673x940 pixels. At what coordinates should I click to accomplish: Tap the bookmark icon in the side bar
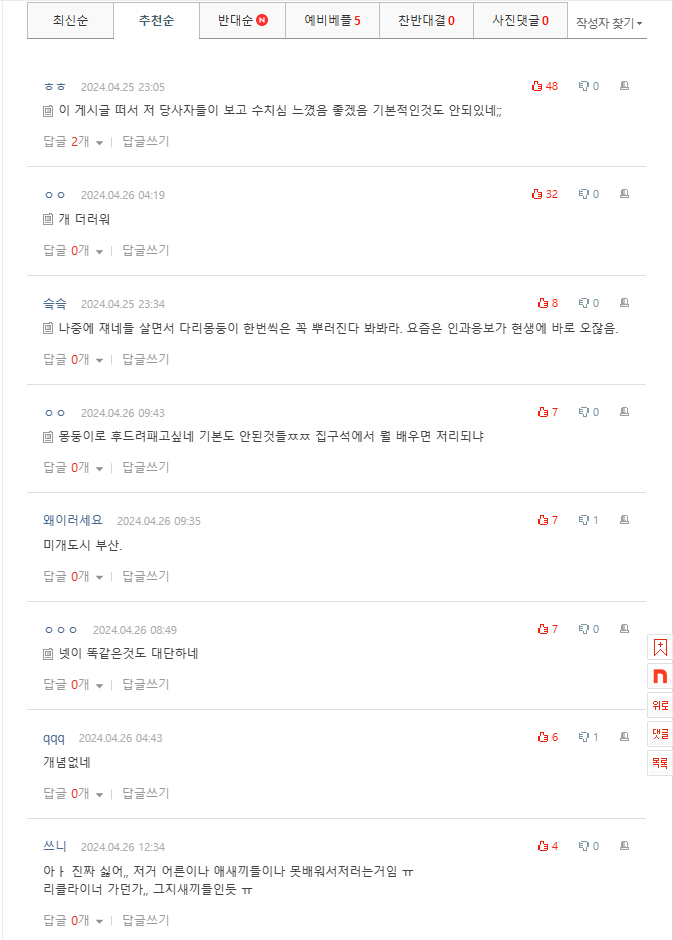pyautogui.click(x=660, y=647)
